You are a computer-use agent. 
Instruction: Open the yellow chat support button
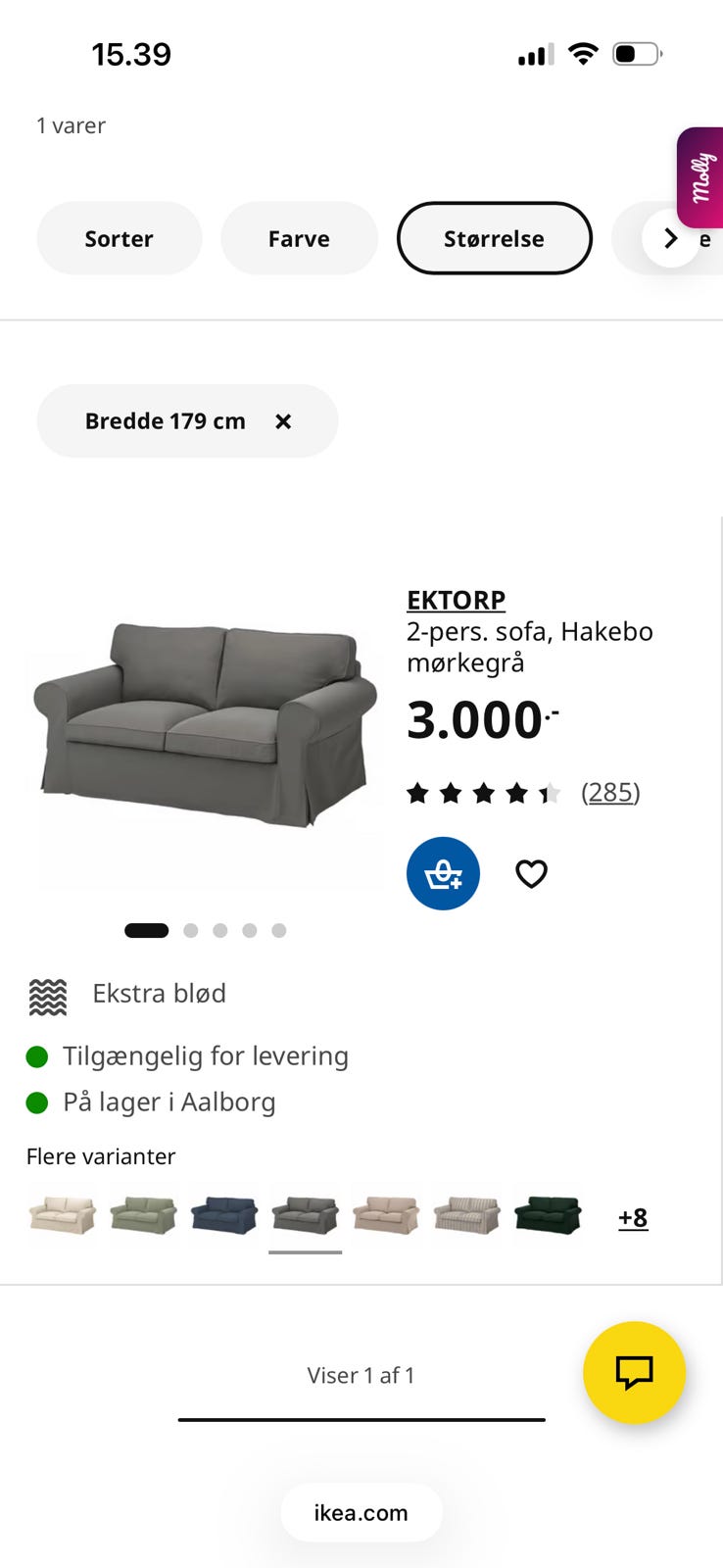tap(634, 1372)
